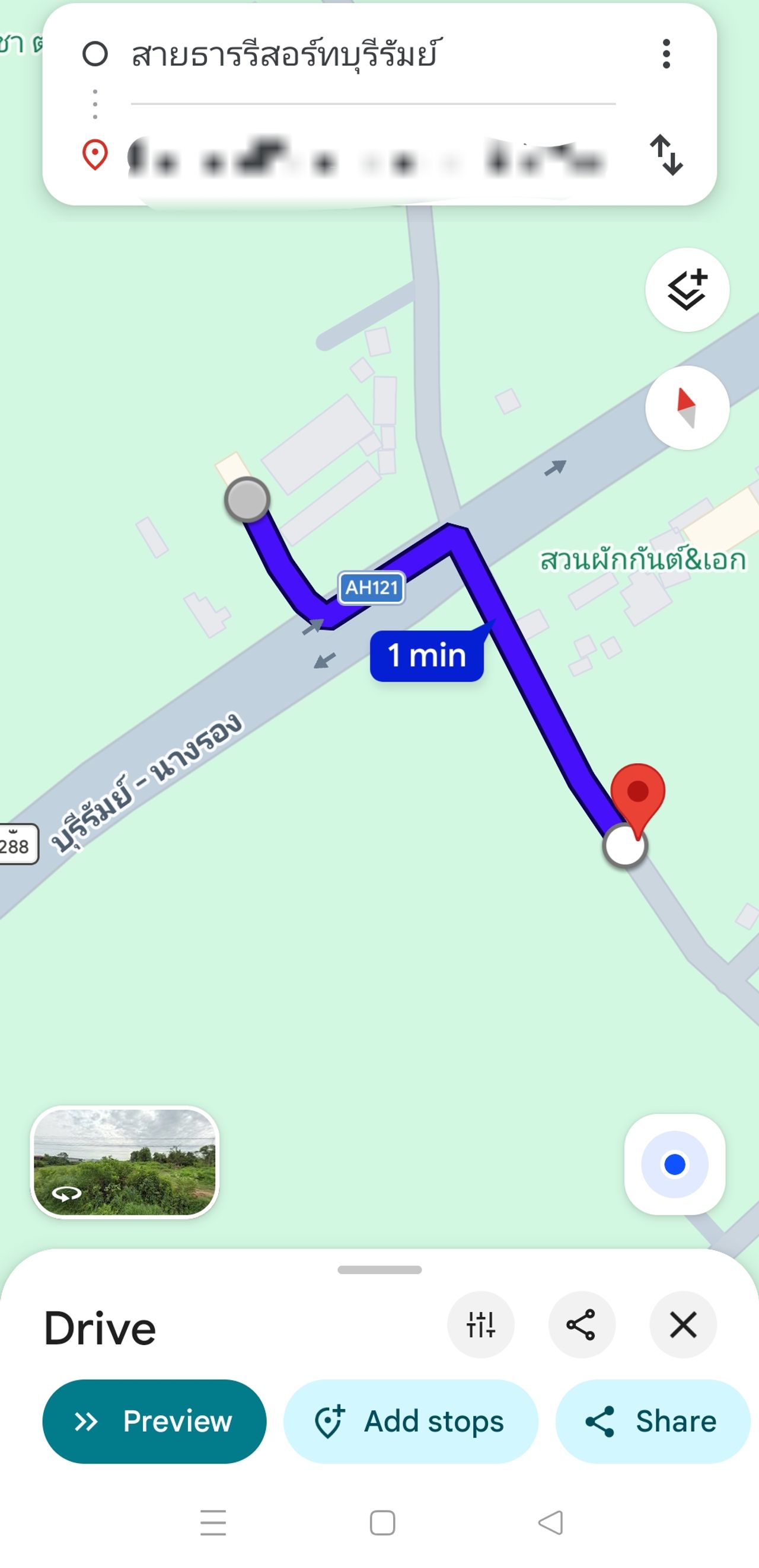
Task: Swap start and destination locations
Action: click(666, 155)
